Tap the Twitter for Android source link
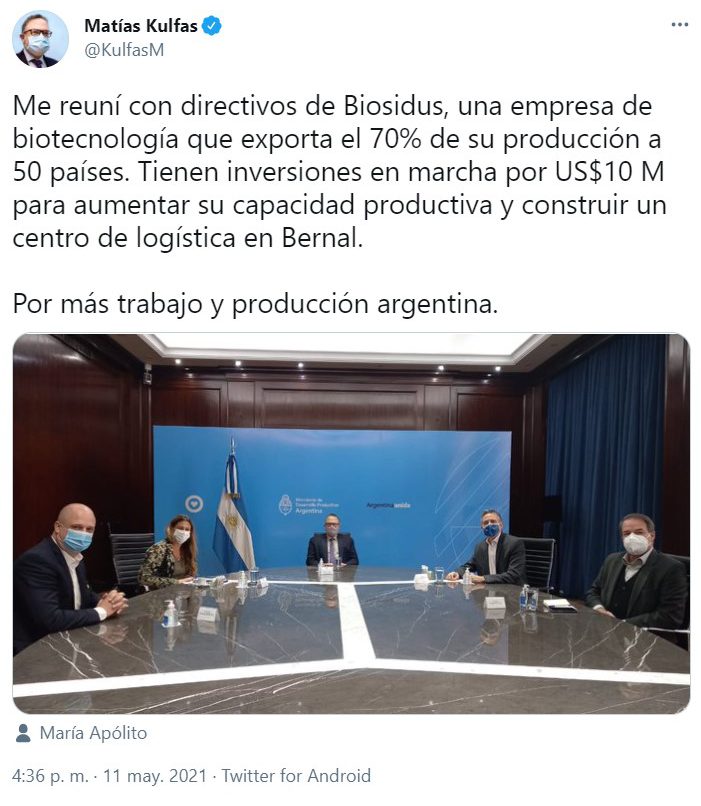 (296, 775)
